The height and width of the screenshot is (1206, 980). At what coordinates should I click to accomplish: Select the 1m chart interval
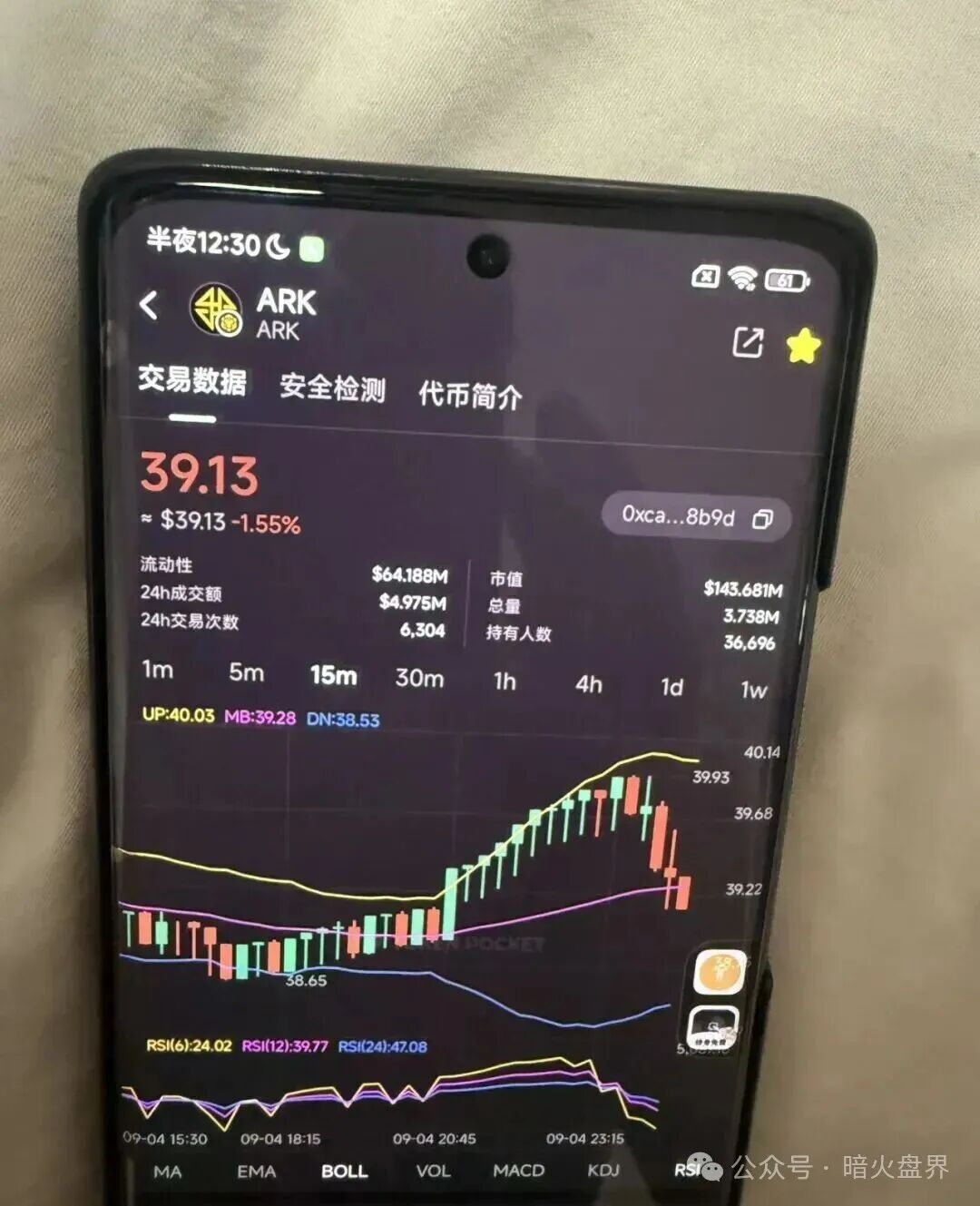pos(157,670)
